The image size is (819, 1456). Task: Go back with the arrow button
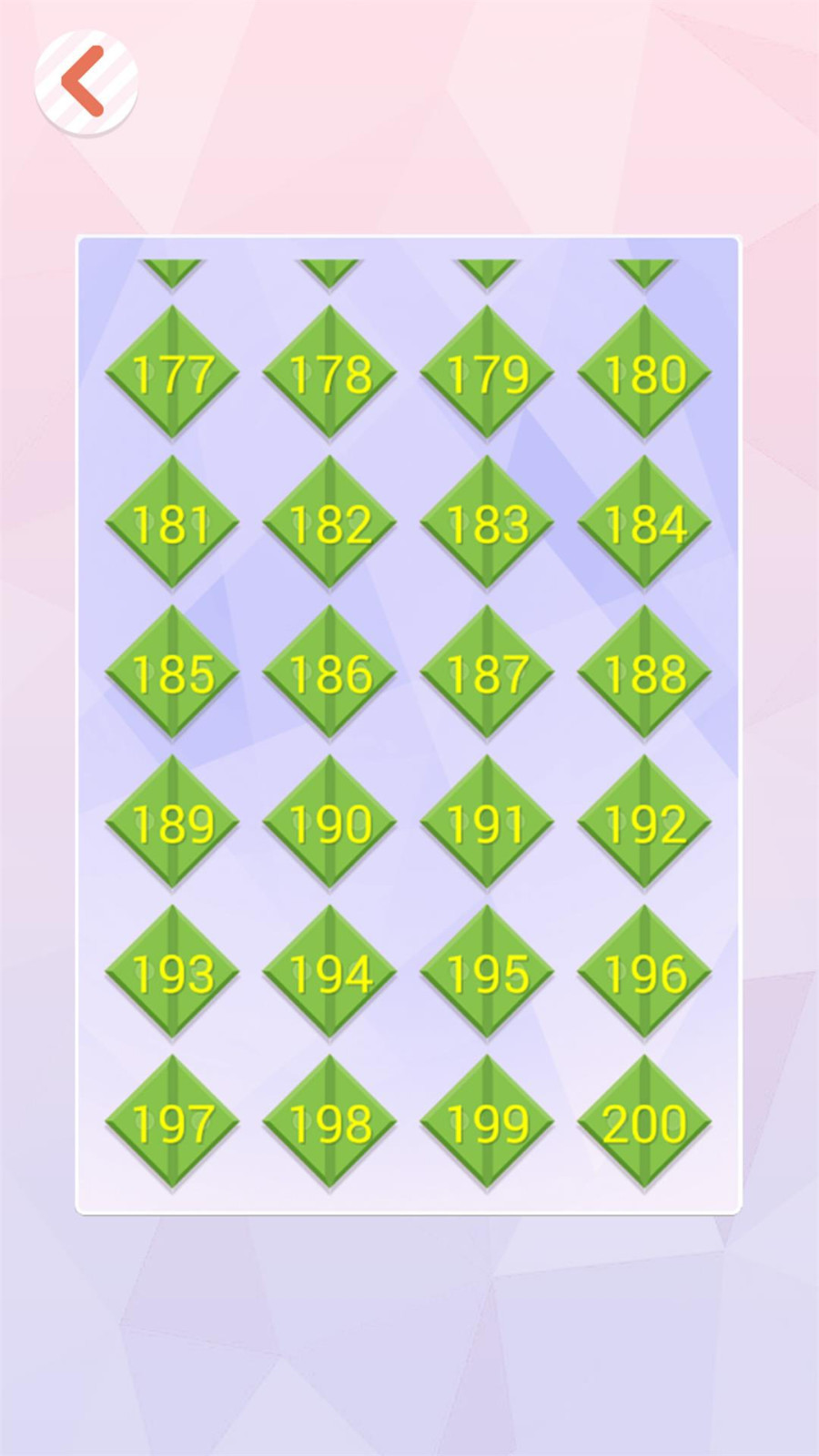pyautogui.click(x=86, y=83)
